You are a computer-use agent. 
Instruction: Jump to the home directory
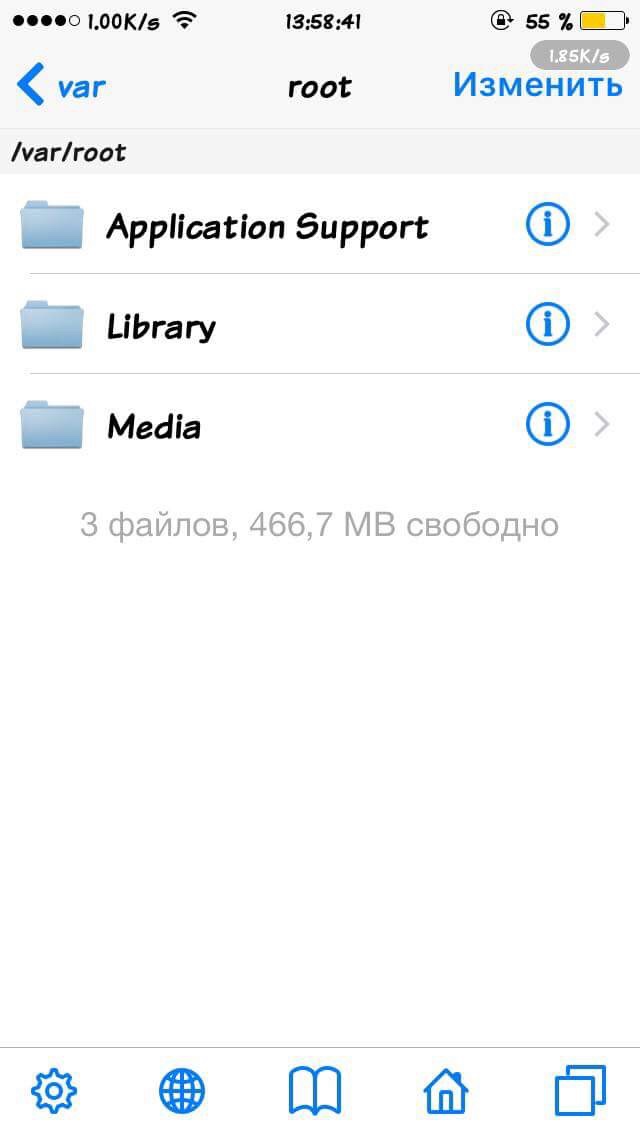pos(446,1090)
